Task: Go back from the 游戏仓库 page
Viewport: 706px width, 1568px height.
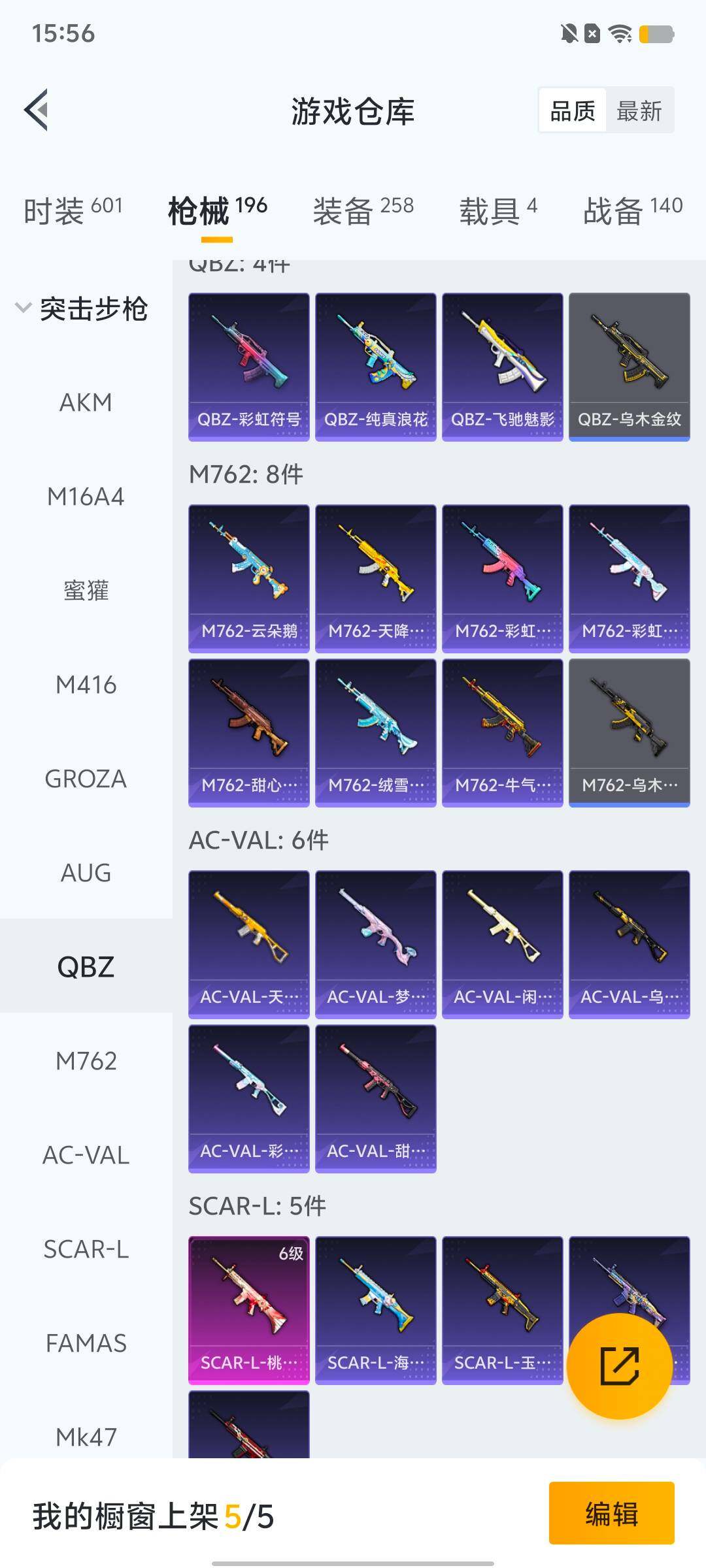Action: 37,110
